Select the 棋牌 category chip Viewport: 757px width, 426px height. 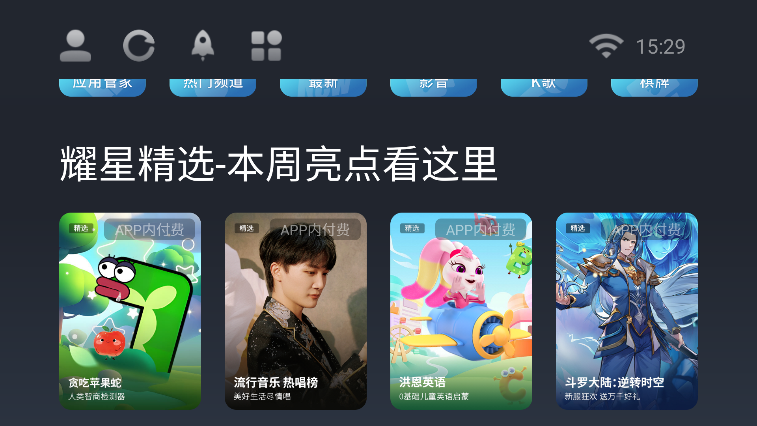(654, 86)
